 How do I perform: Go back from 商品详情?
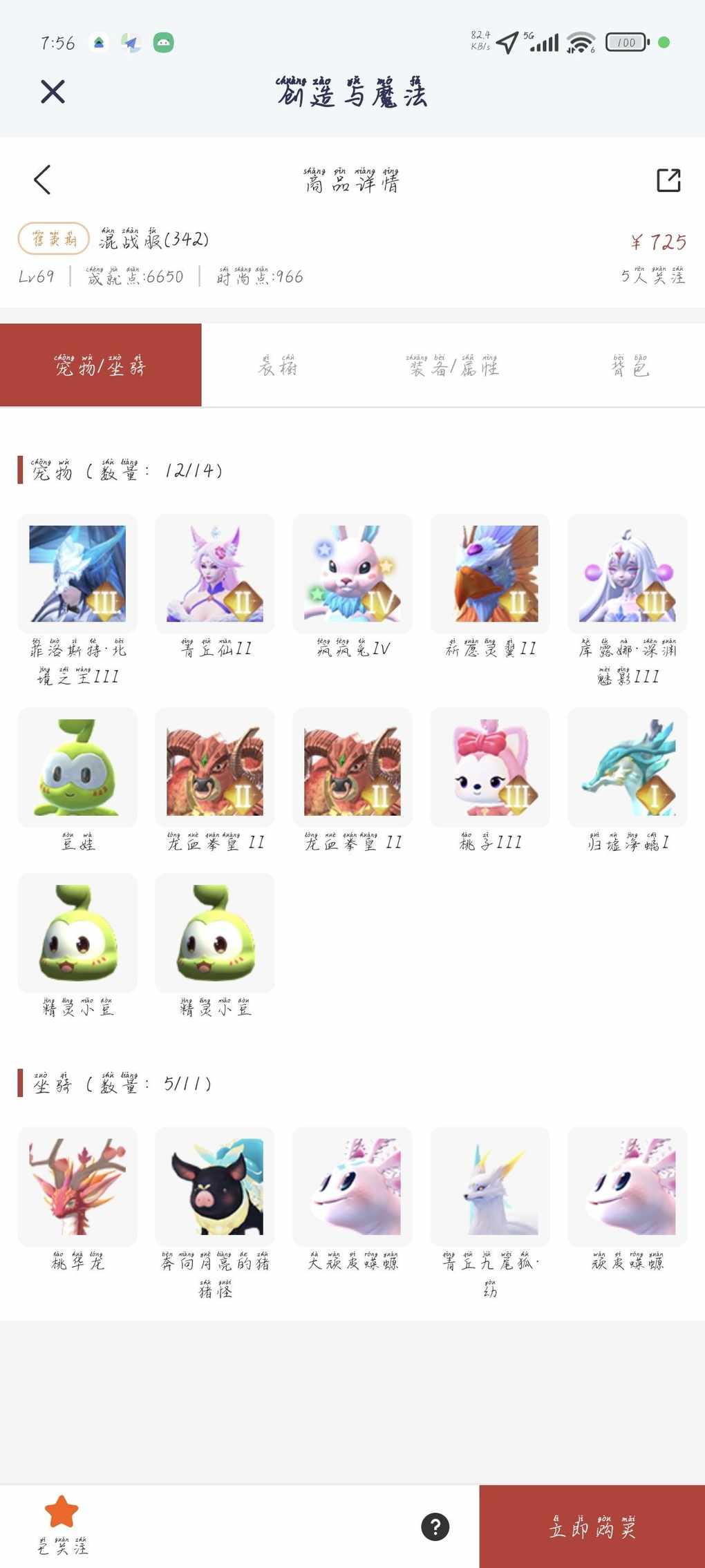pyautogui.click(x=42, y=180)
